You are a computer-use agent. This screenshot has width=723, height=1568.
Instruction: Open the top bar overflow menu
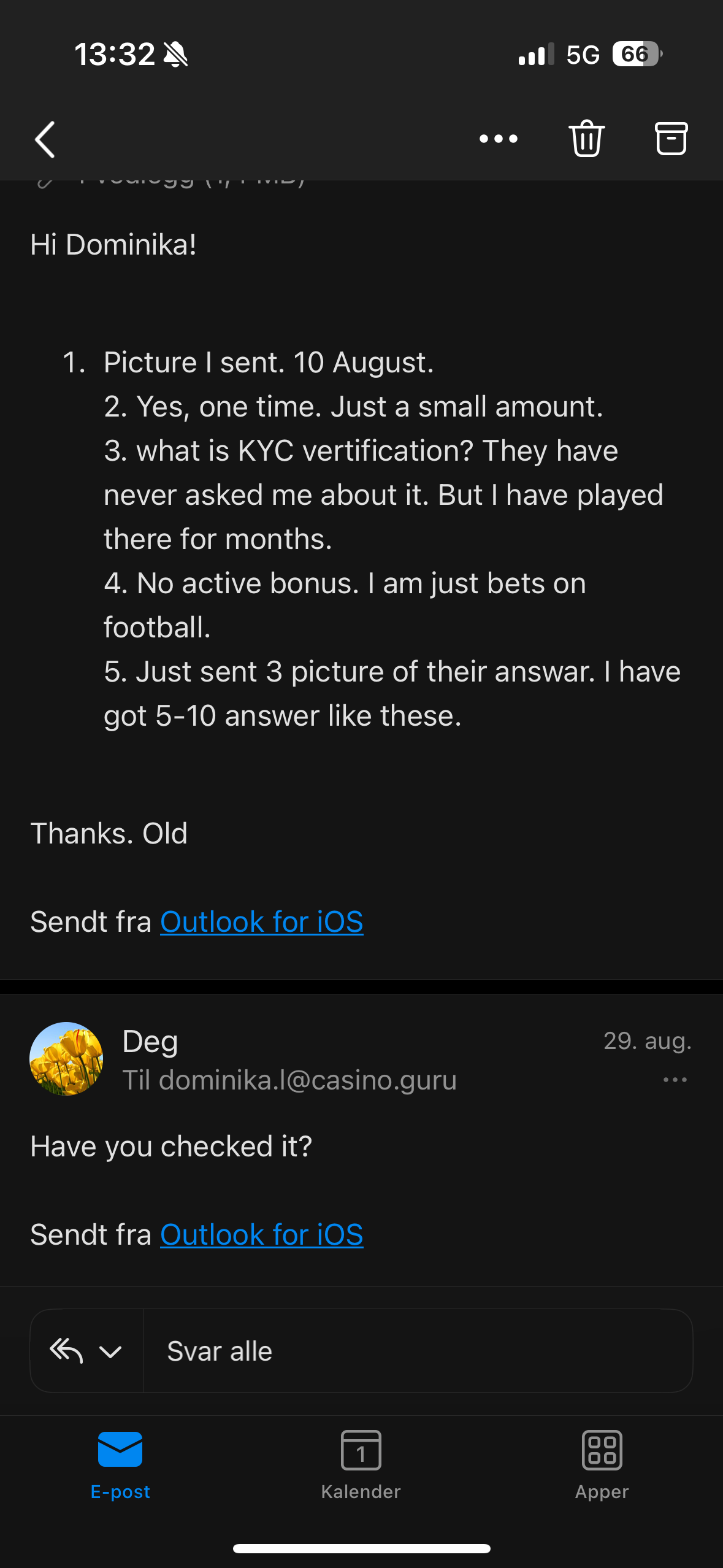pos(498,139)
